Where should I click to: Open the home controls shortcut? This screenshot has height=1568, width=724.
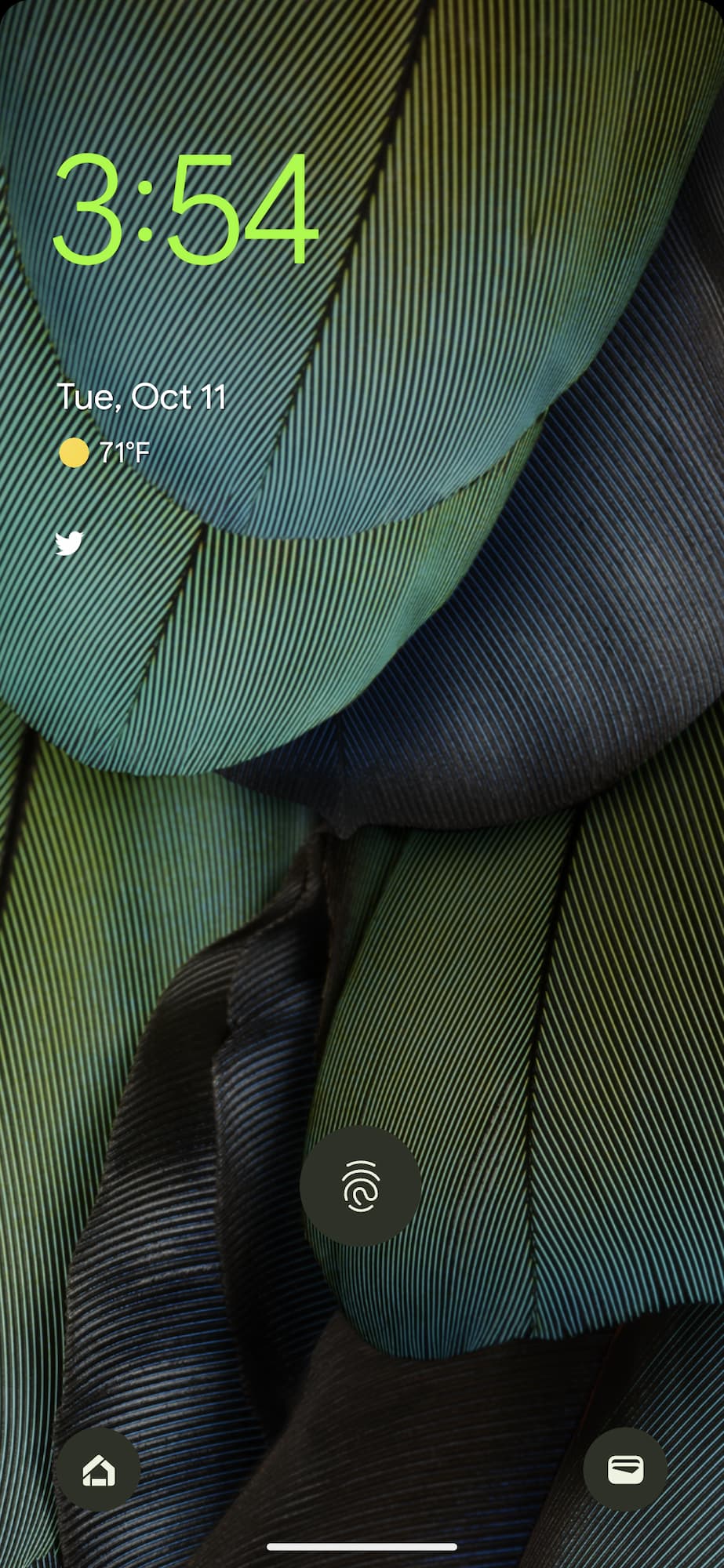[98, 1469]
